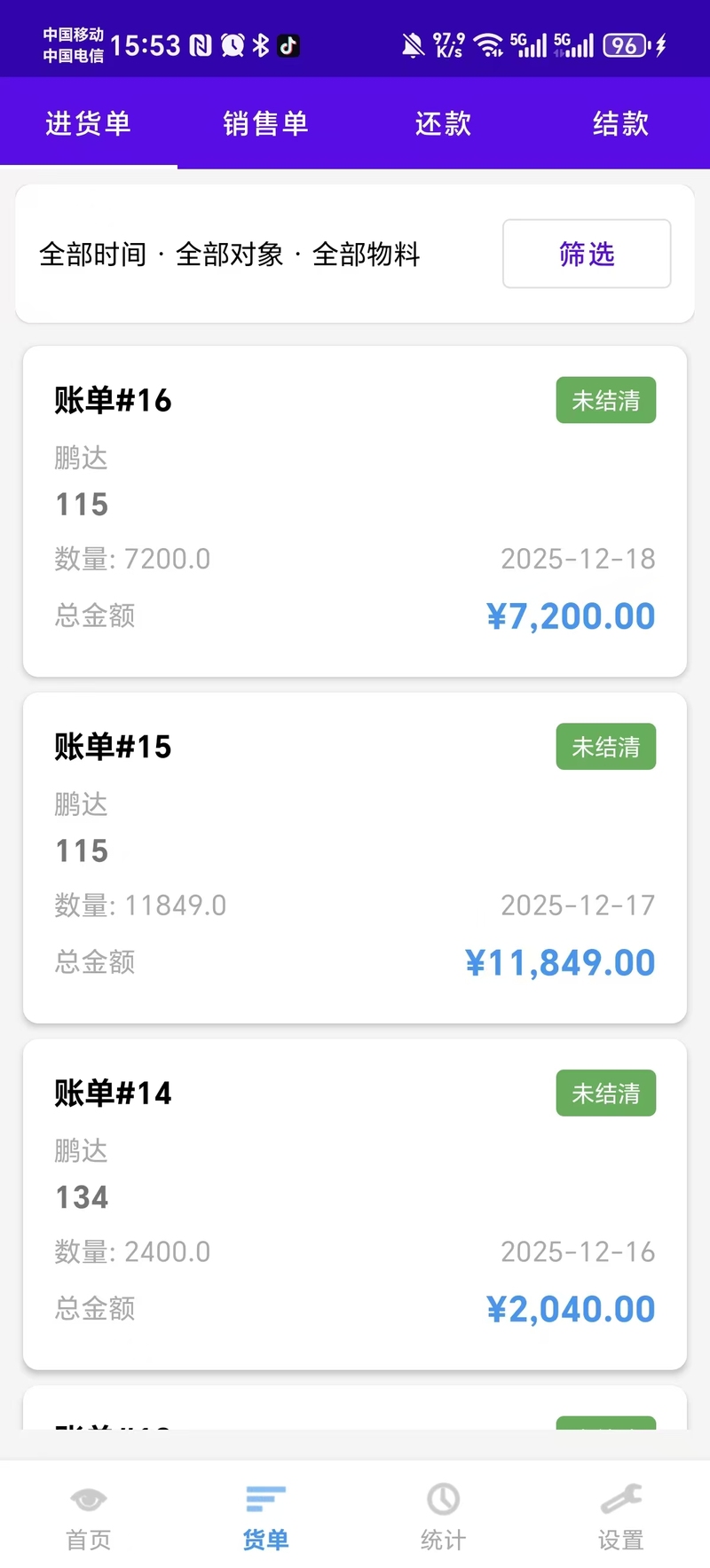Open the 账单#14 card

[x=355, y=1203]
